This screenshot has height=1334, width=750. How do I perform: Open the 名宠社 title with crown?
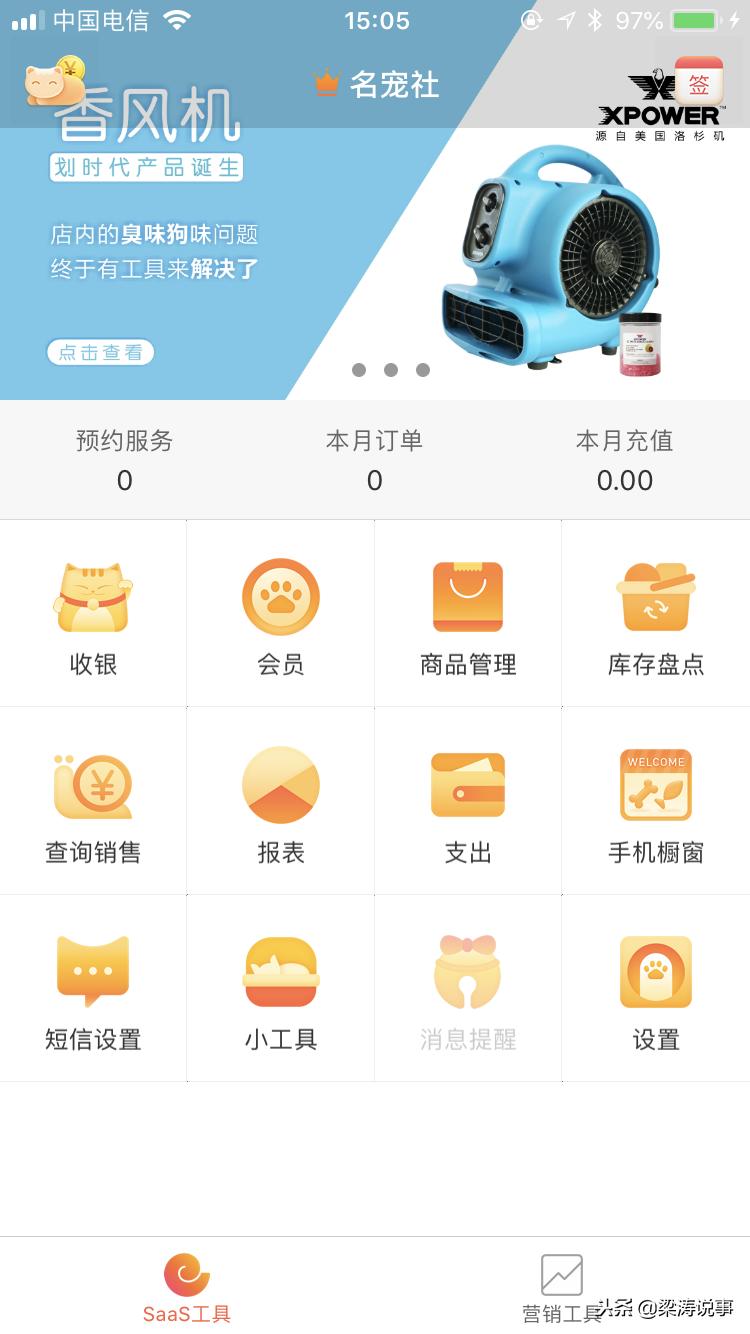coord(378,85)
